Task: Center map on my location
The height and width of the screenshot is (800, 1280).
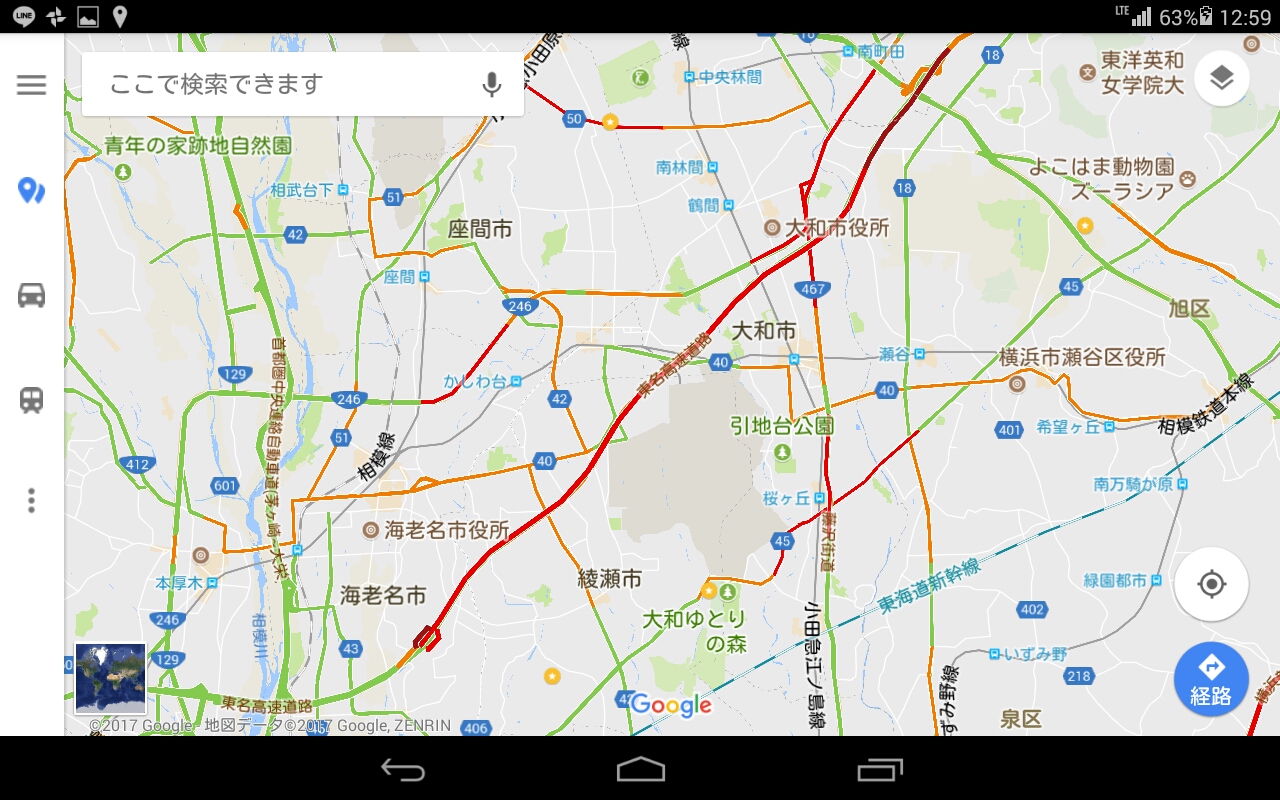Action: pyautogui.click(x=1211, y=584)
